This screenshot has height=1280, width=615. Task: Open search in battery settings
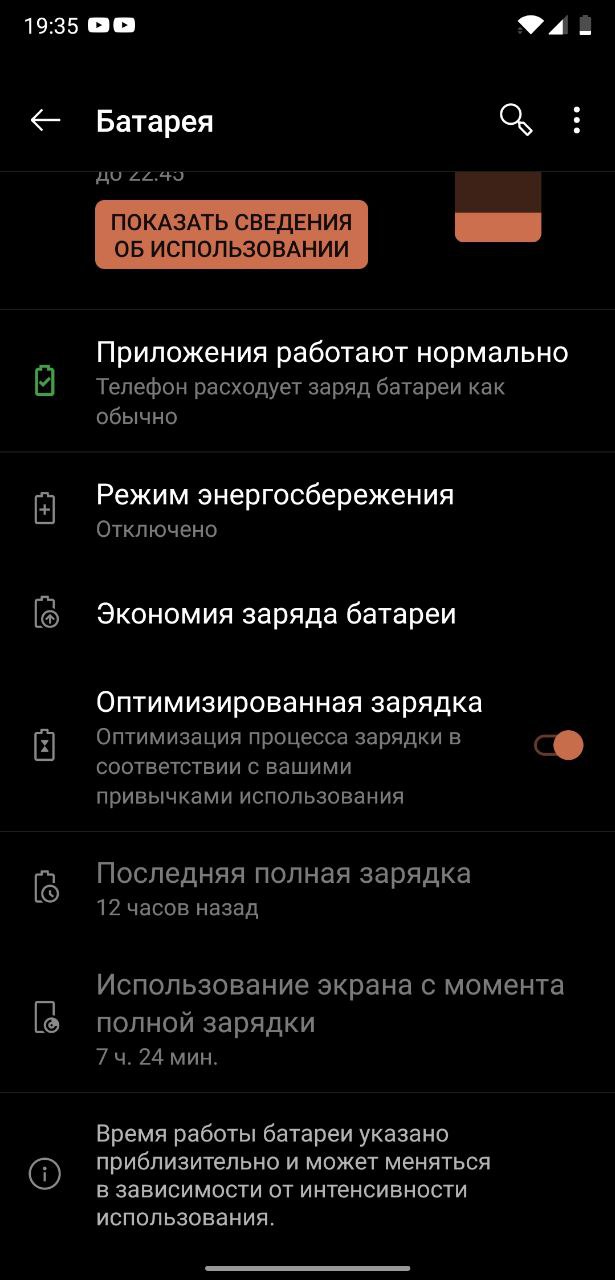pos(516,120)
